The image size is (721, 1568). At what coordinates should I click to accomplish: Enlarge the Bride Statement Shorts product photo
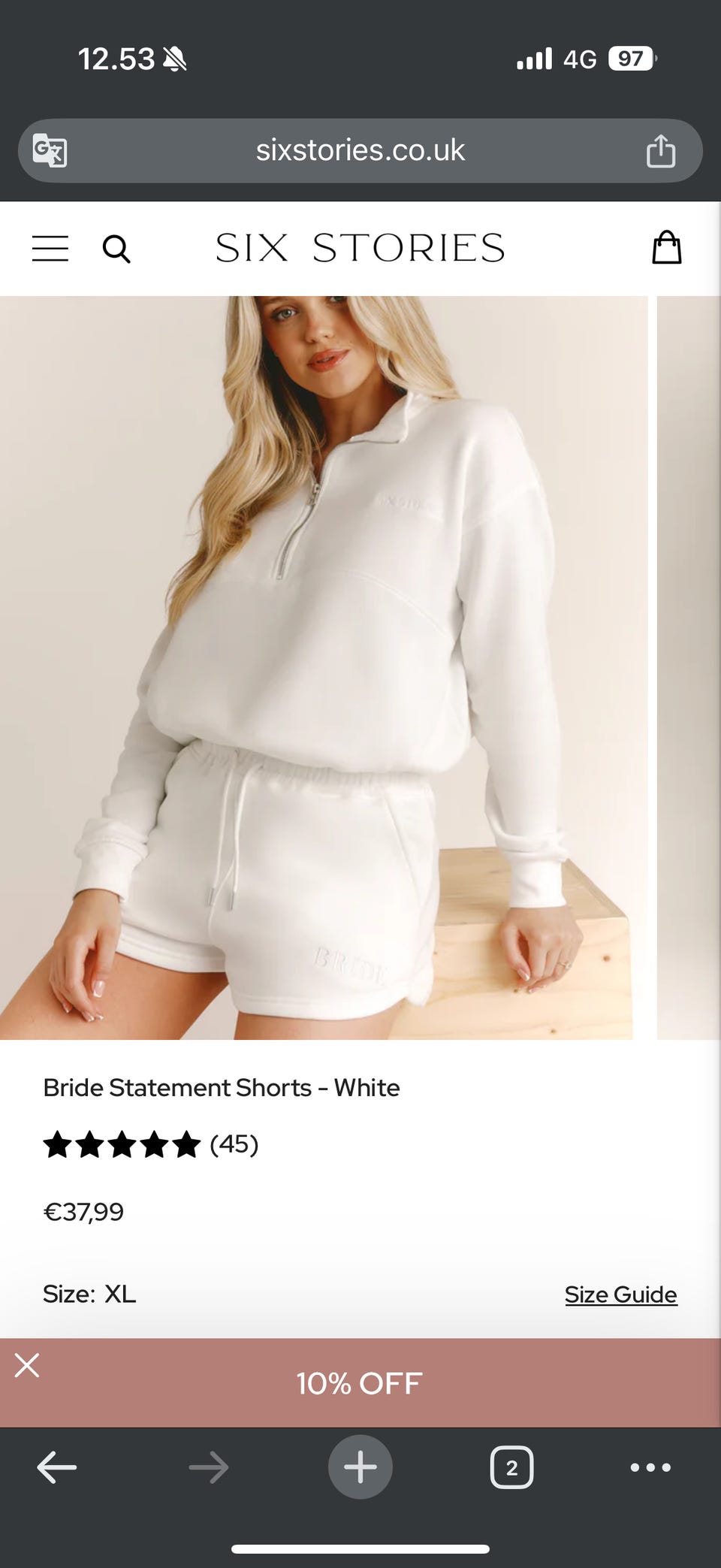click(x=323, y=667)
